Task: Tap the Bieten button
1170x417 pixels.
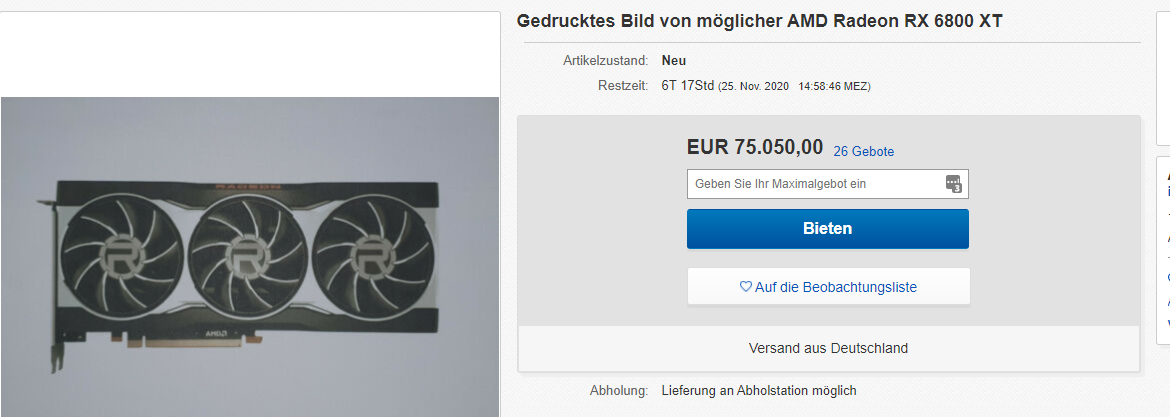Action: (827, 228)
